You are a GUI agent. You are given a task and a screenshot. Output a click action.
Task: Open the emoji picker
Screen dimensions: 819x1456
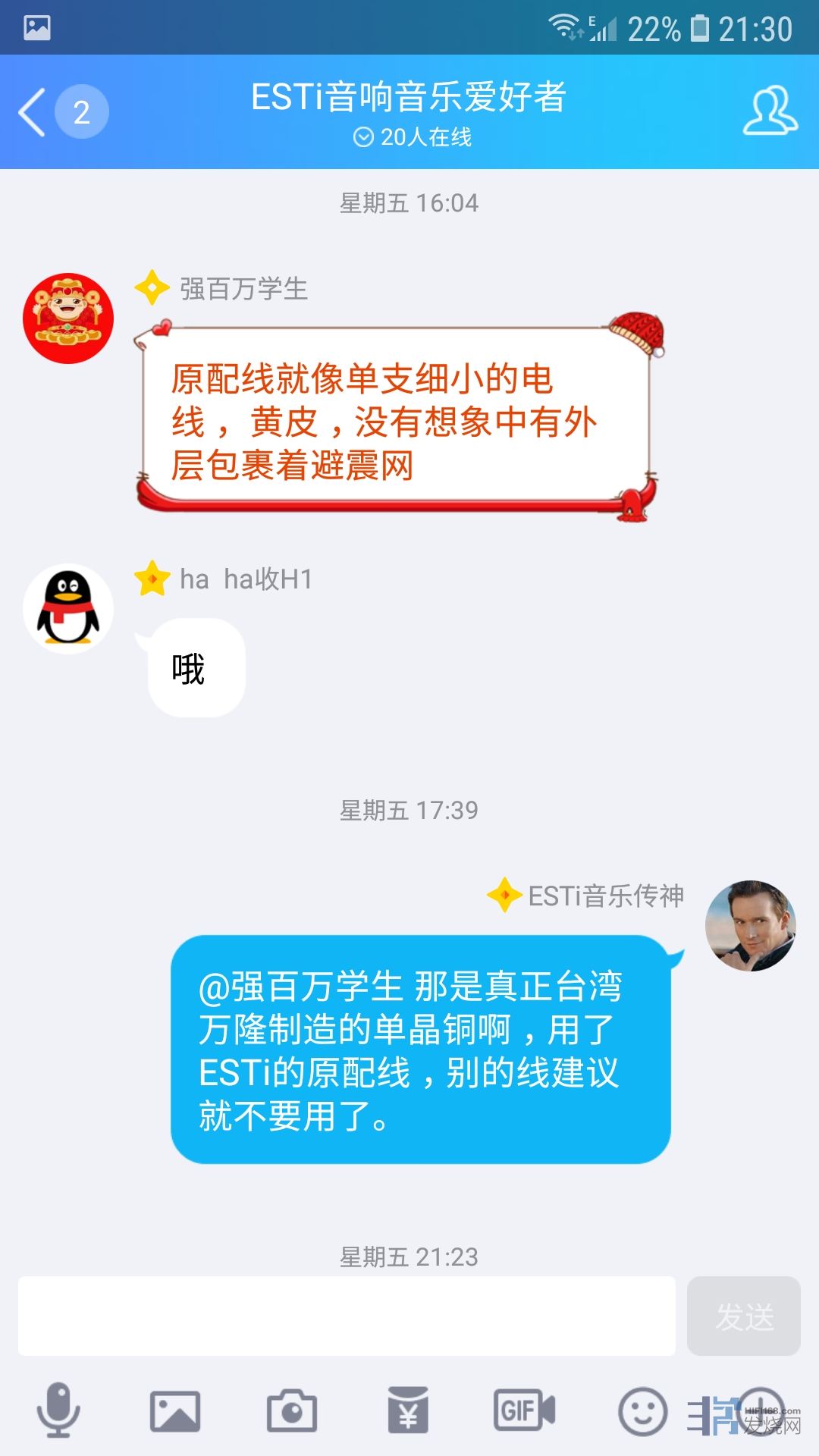642,1410
